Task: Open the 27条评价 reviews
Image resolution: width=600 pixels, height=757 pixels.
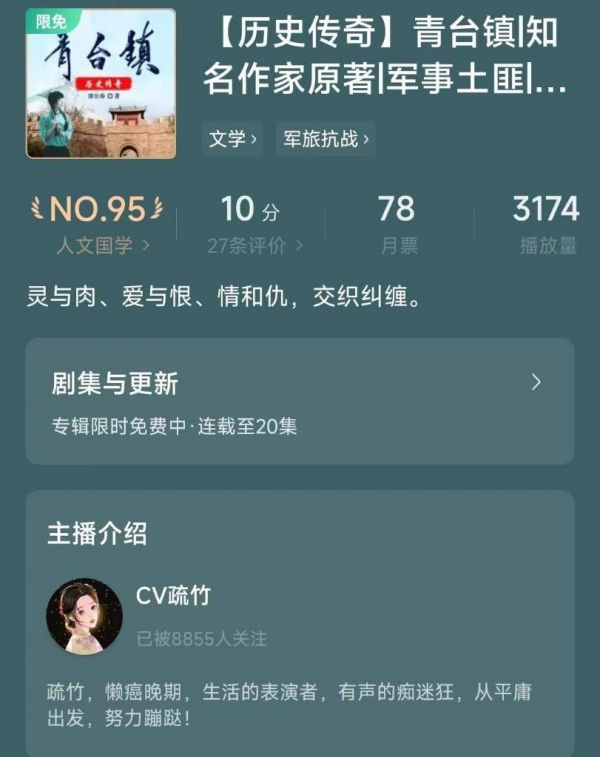Action: (x=254, y=245)
